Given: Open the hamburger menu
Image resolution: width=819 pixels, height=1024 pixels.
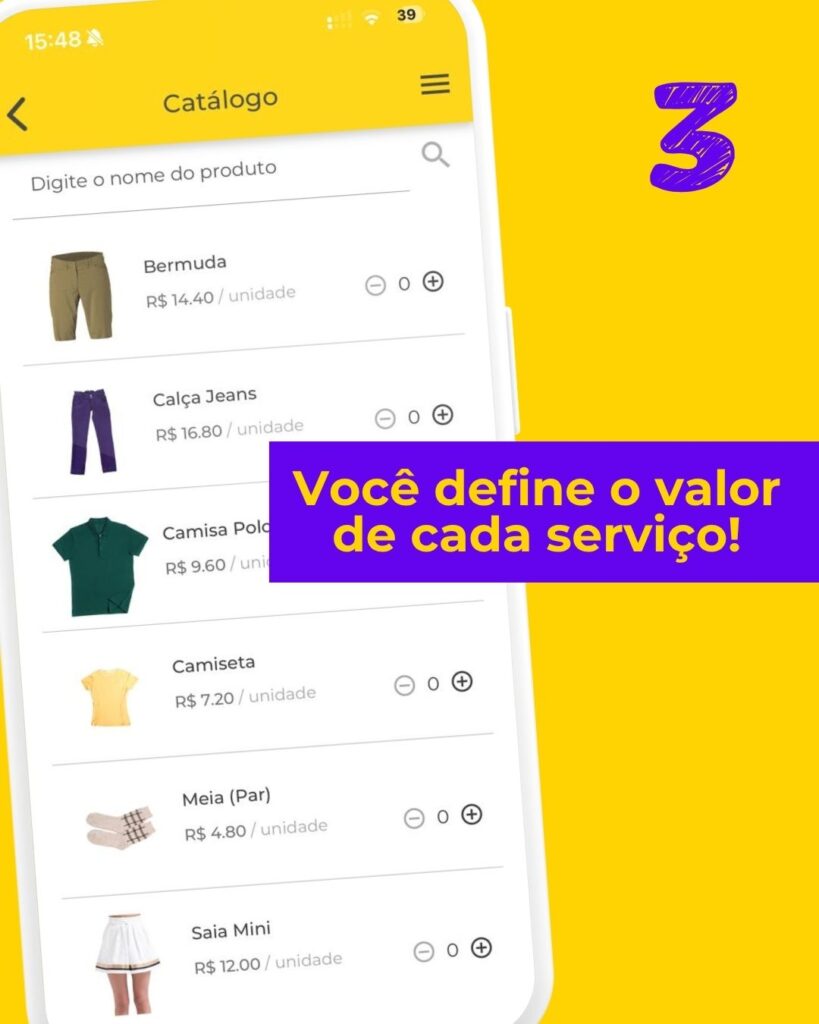Looking at the screenshot, I should 432,86.
